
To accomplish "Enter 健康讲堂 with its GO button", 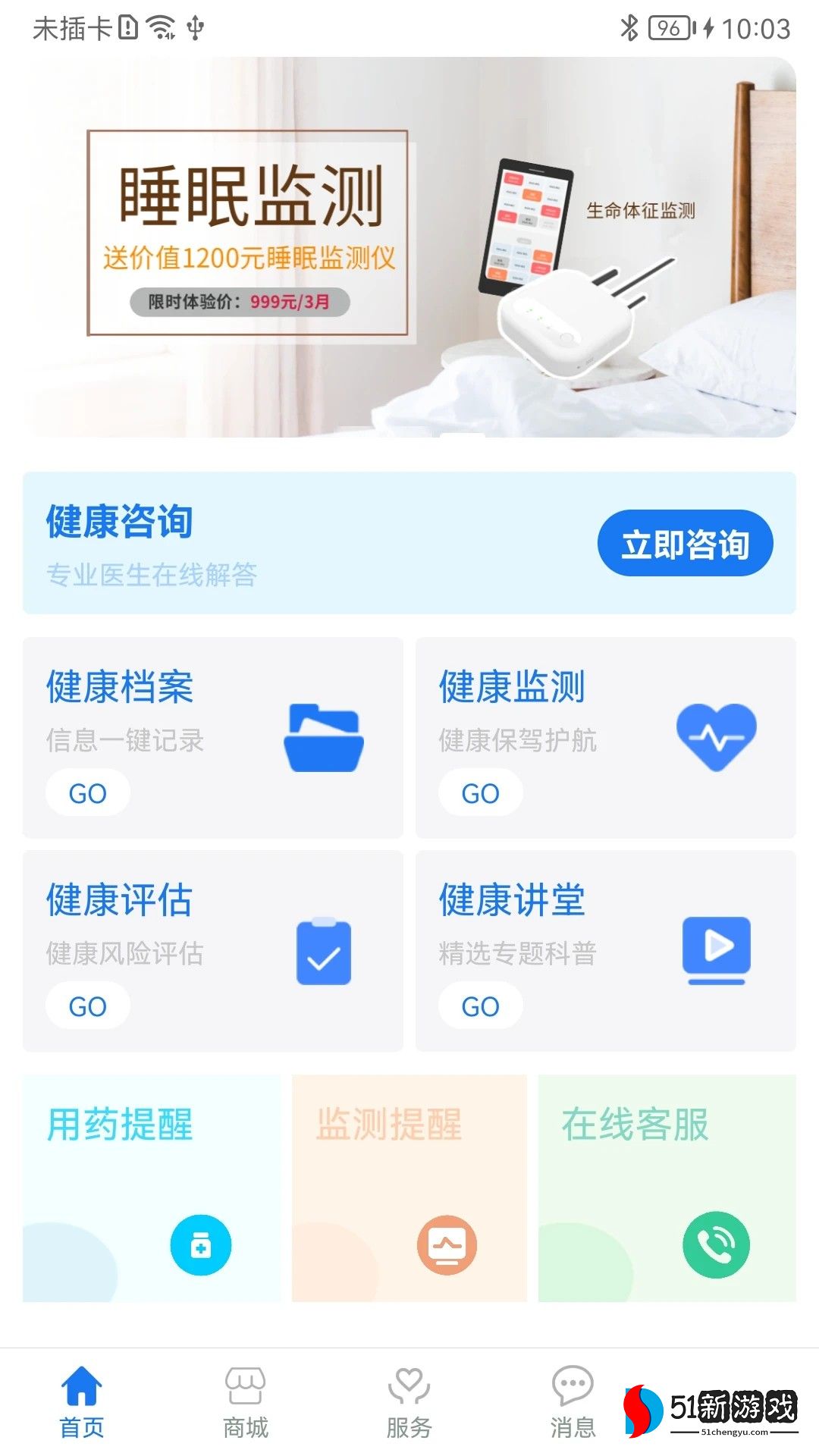I will tap(481, 1006).
